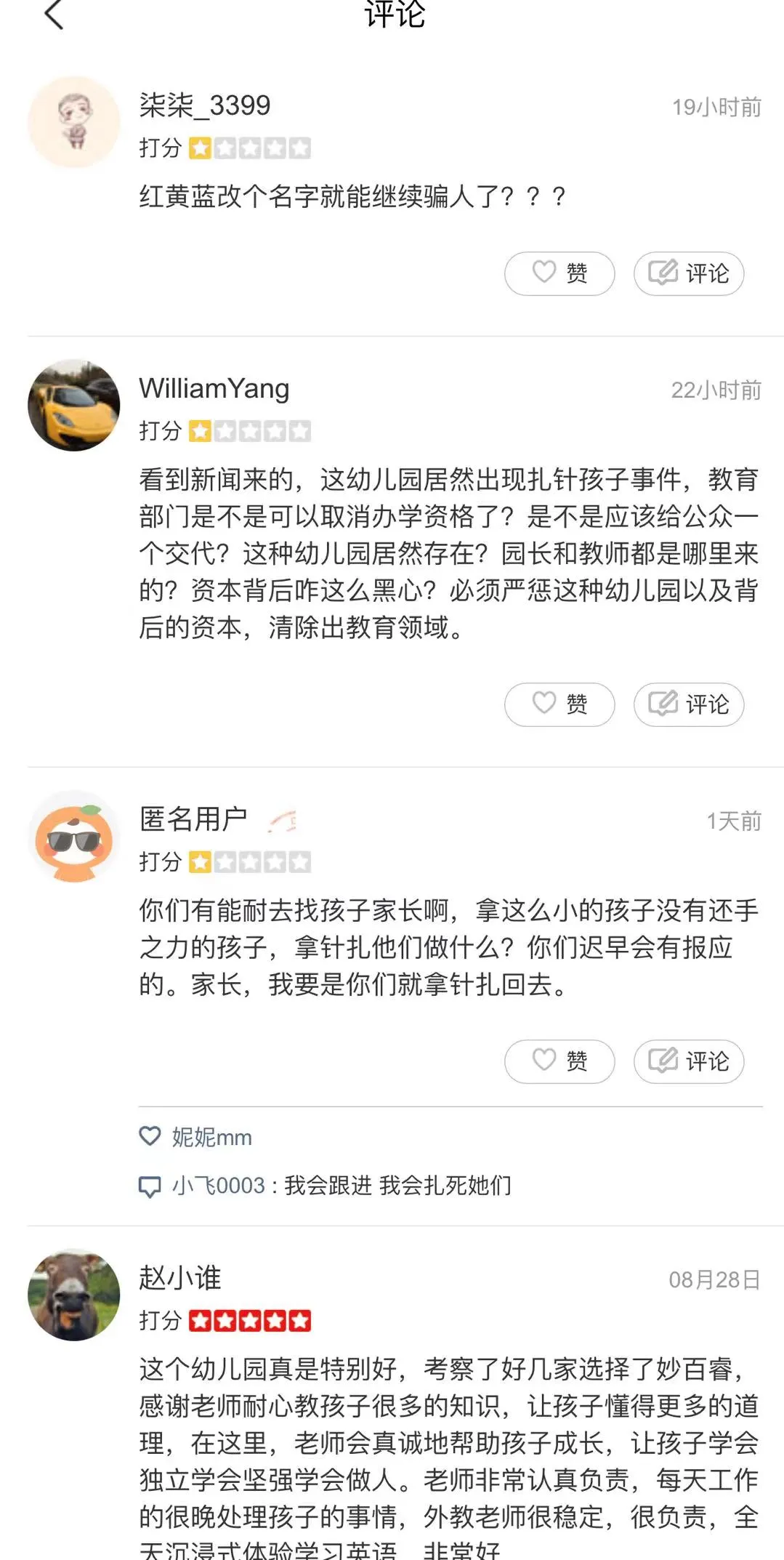Comment on WilliamYang's review
The width and height of the screenshot is (784, 1560).
[688, 704]
